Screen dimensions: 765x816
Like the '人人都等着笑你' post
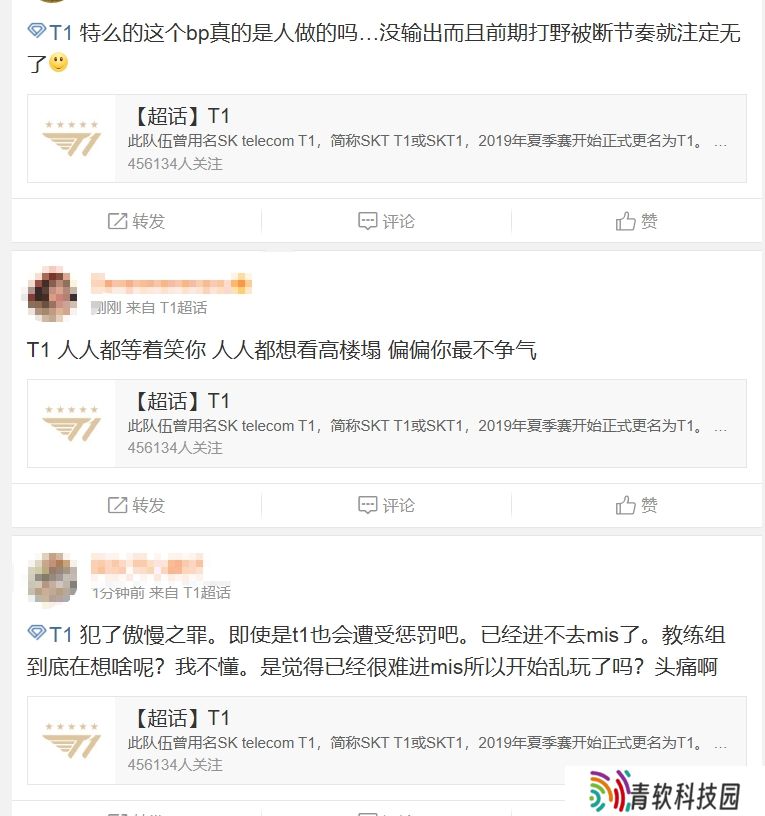pyautogui.click(x=637, y=505)
